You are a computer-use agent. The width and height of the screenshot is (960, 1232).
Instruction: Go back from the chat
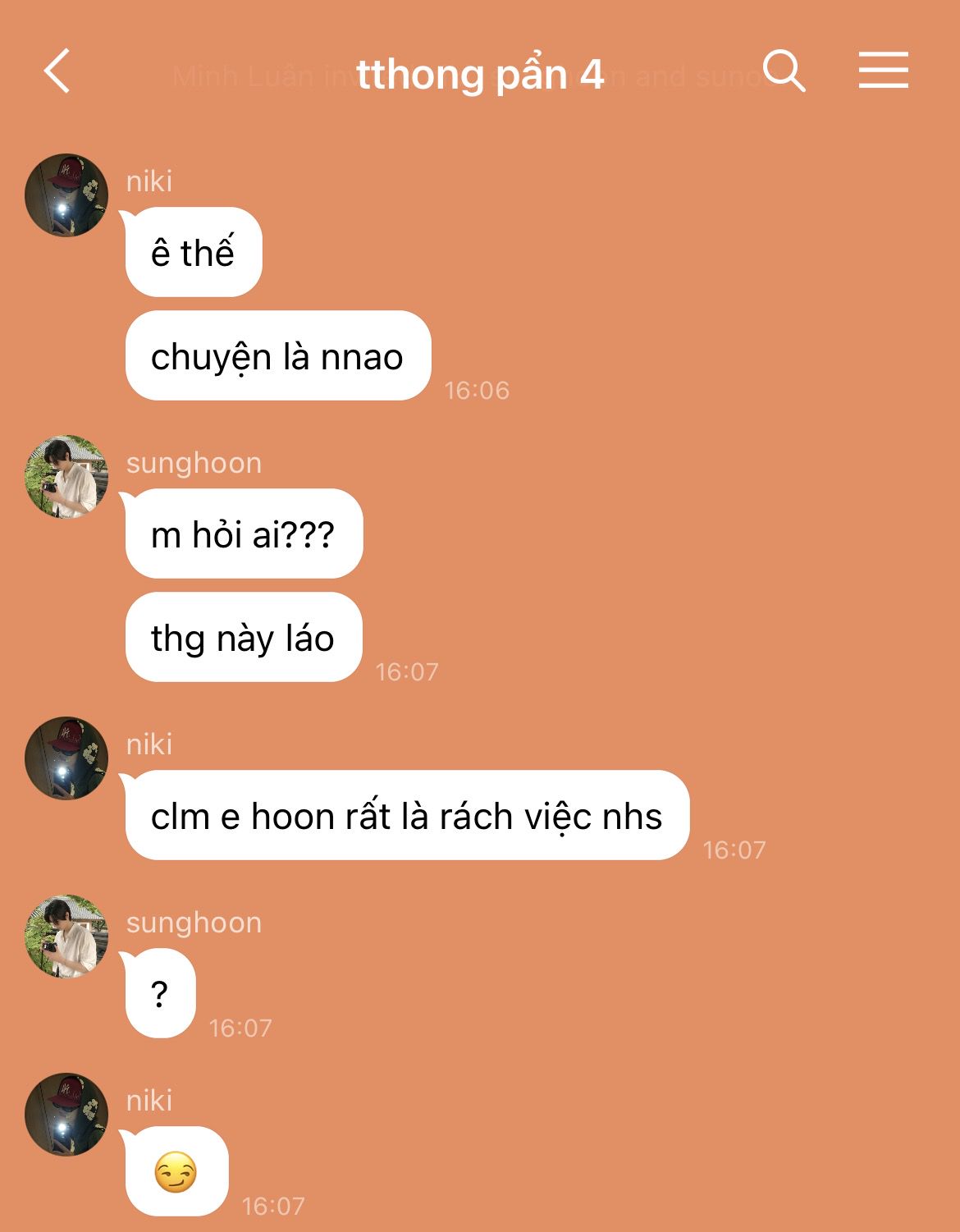[x=57, y=71]
